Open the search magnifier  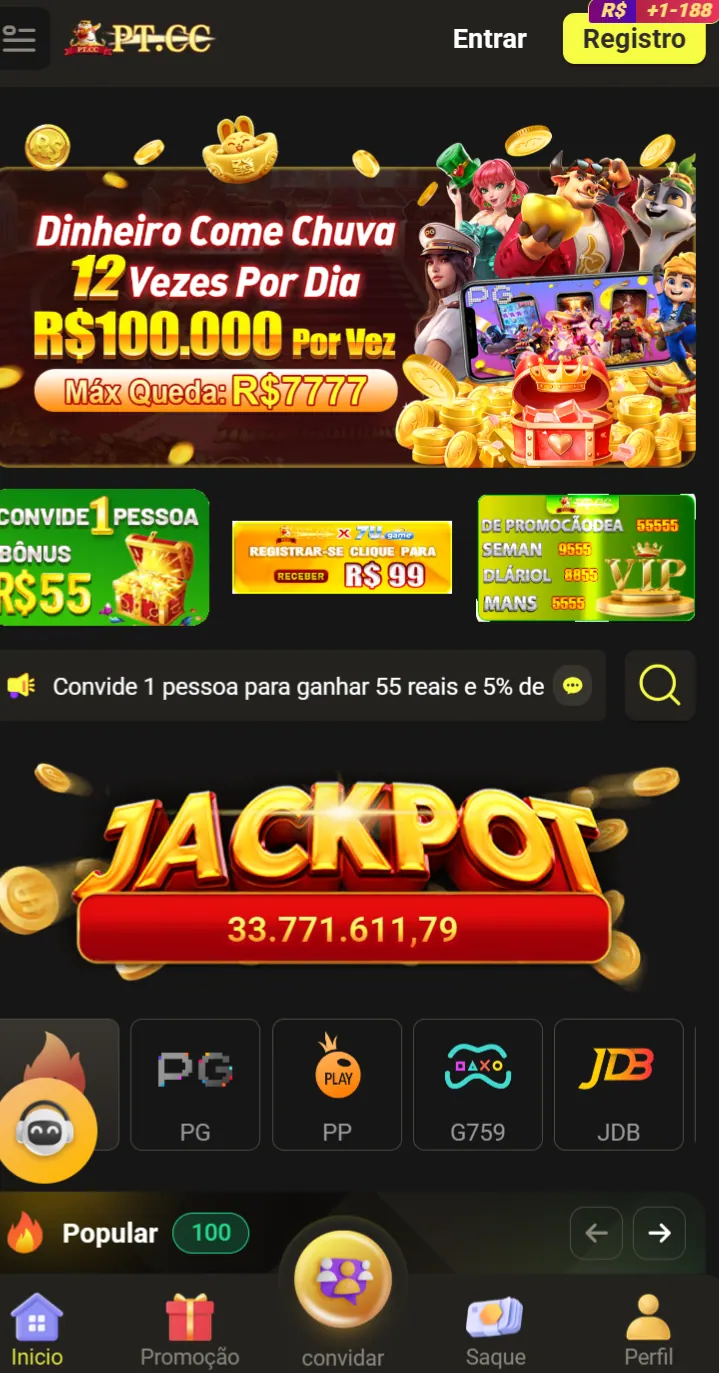pos(660,686)
